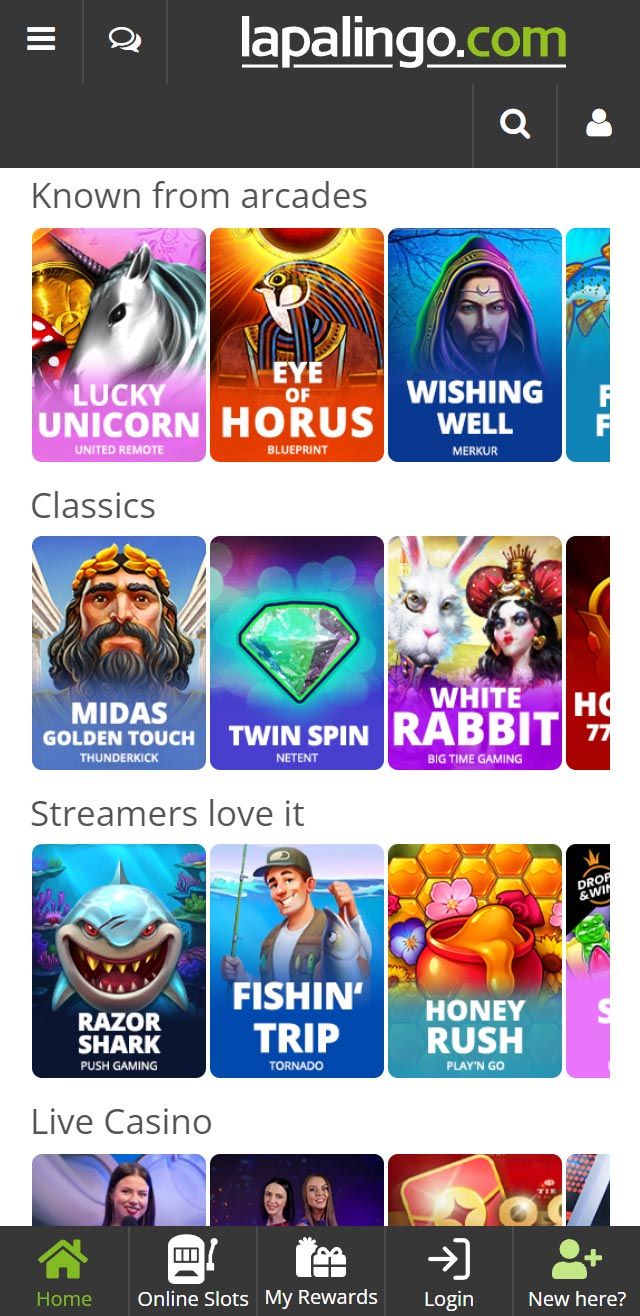
Task: Go to the Home tab
Action: (x=64, y=1272)
